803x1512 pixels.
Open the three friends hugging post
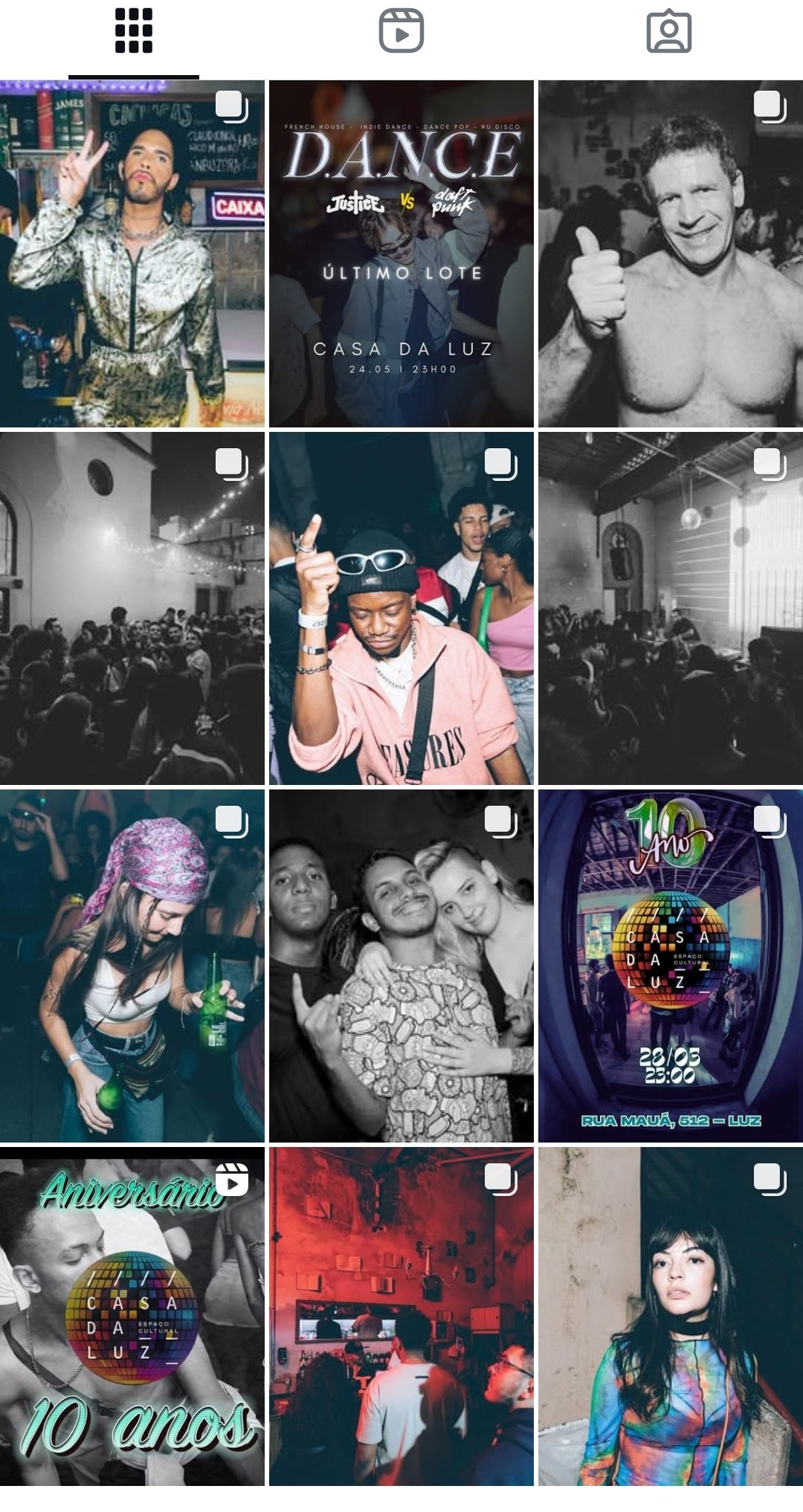pos(401,966)
